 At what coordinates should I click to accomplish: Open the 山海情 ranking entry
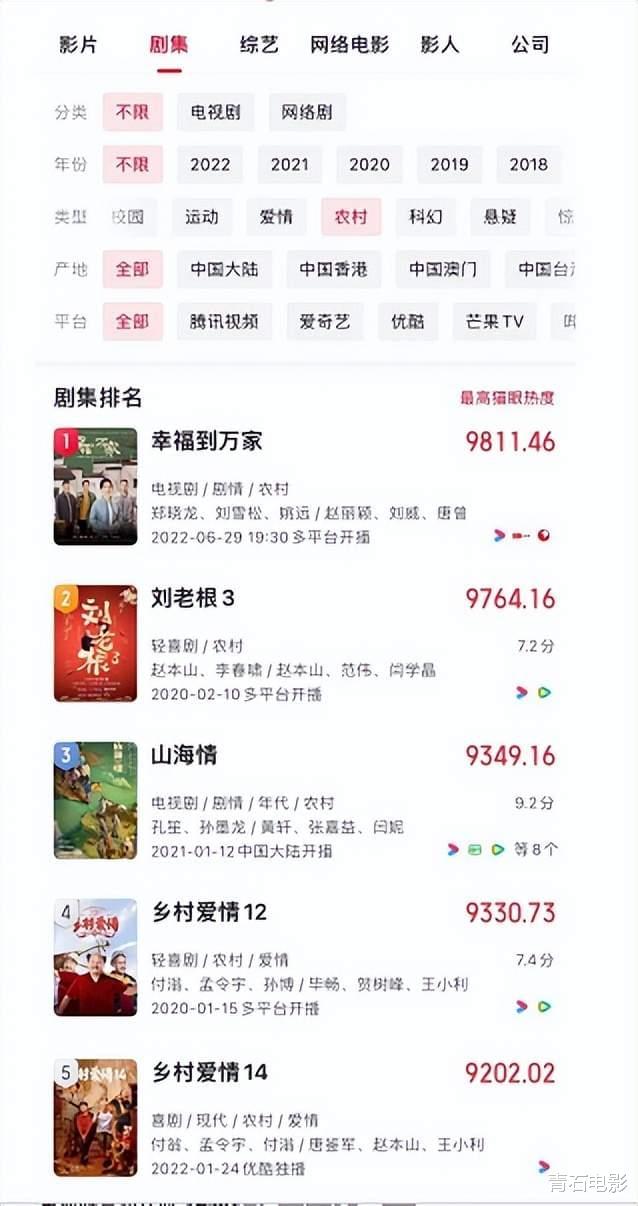(184, 755)
